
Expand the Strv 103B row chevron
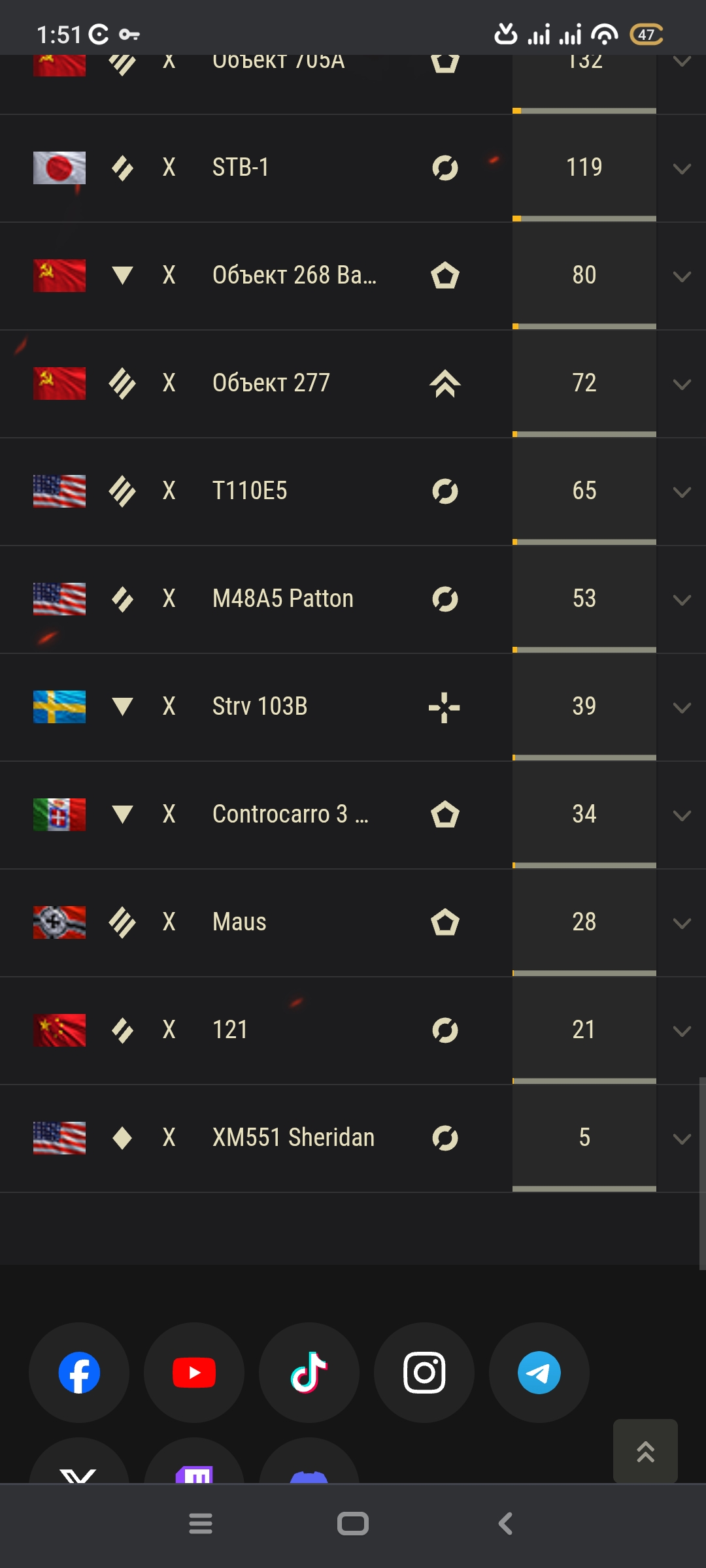pos(682,708)
